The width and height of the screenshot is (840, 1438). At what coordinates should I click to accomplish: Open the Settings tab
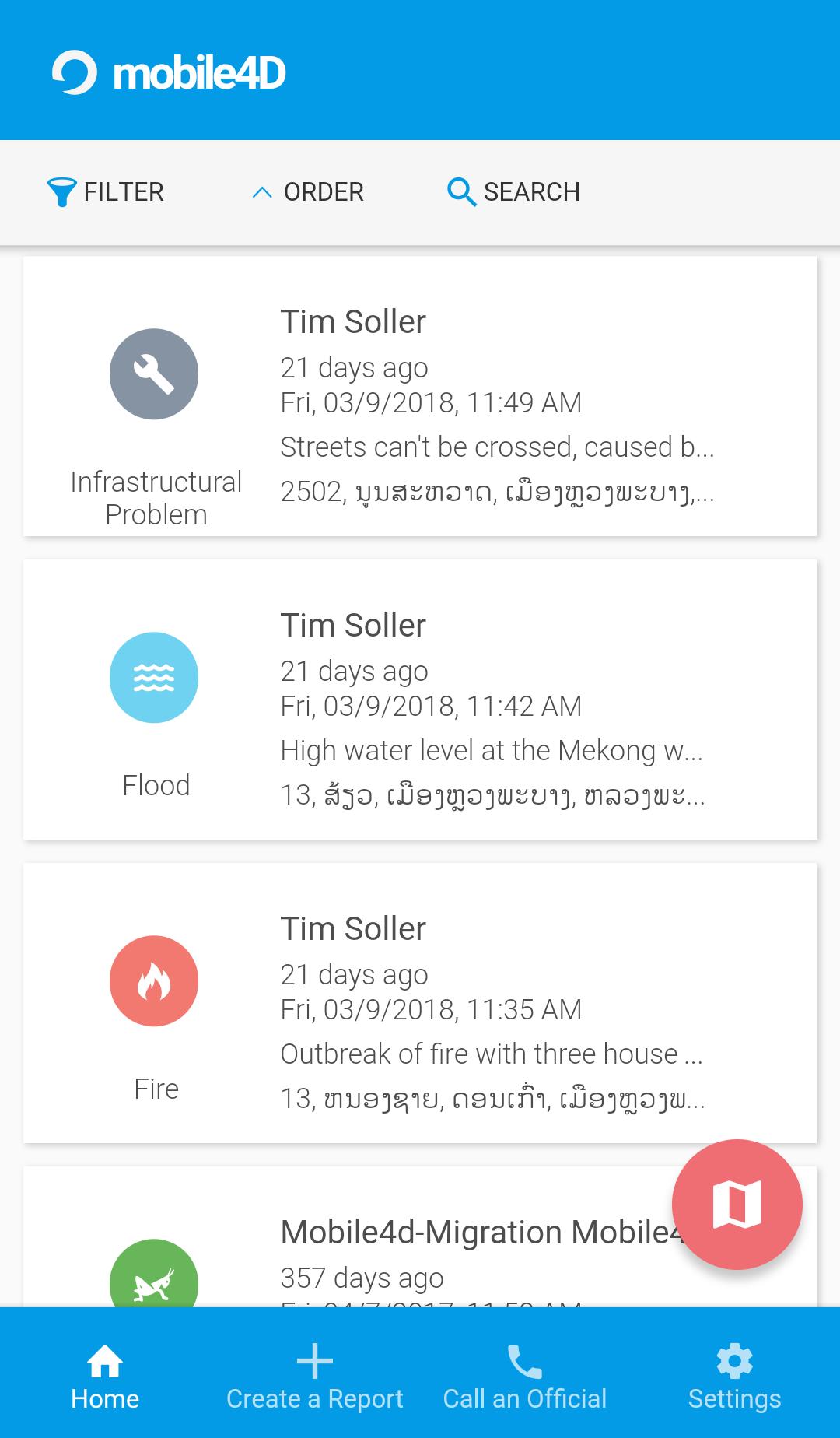tap(734, 1377)
